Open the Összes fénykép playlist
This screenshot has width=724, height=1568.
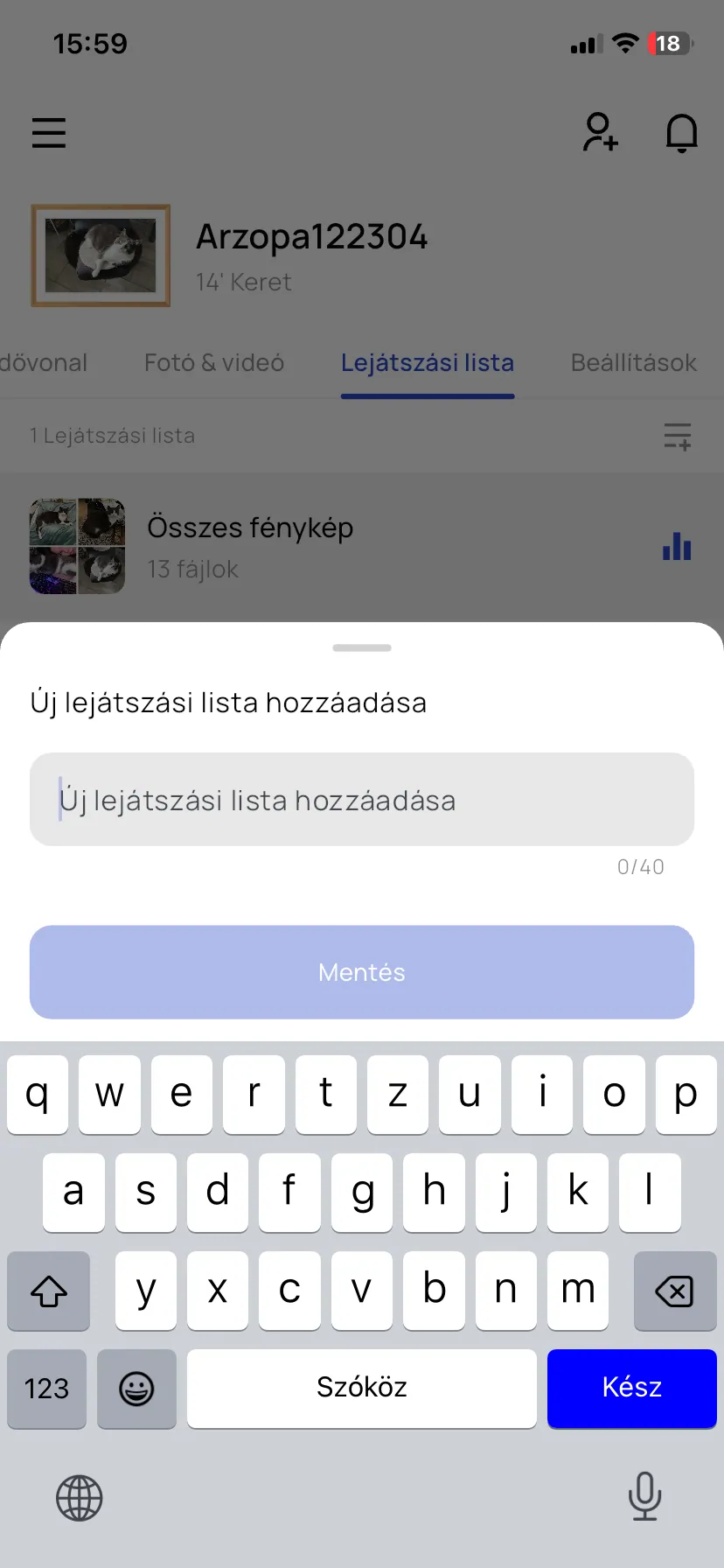click(x=250, y=547)
